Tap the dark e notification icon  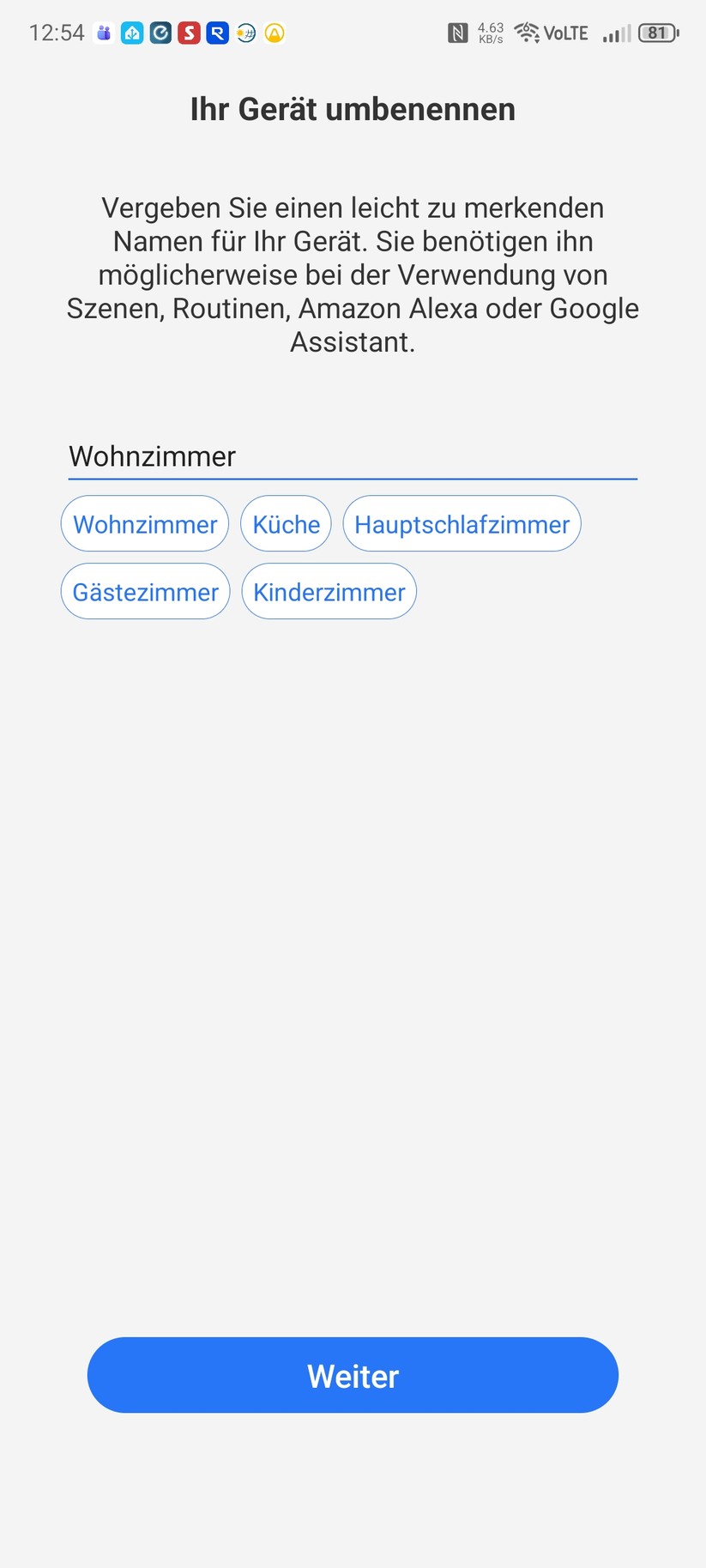(160, 33)
